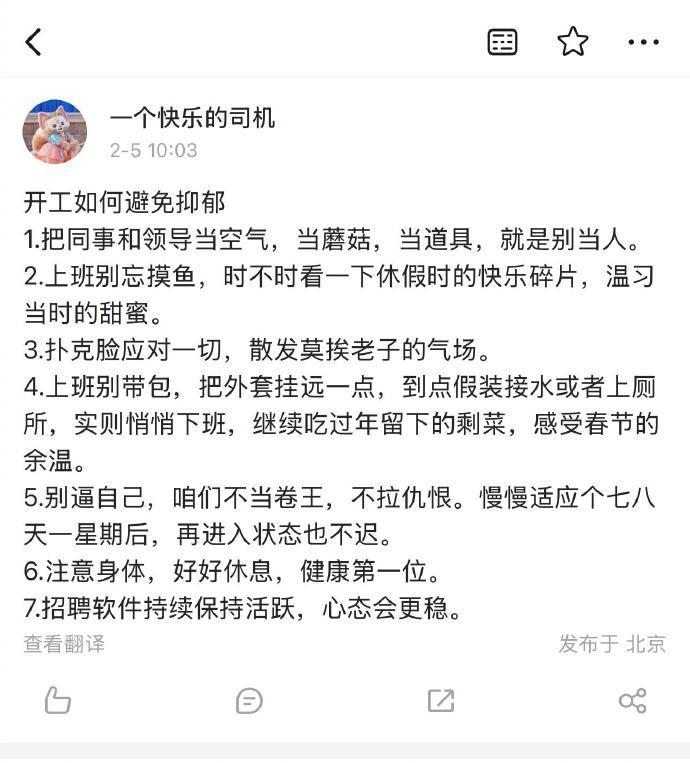Open comments with the speech bubble icon
690x763 pixels.
pyautogui.click(x=249, y=700)
